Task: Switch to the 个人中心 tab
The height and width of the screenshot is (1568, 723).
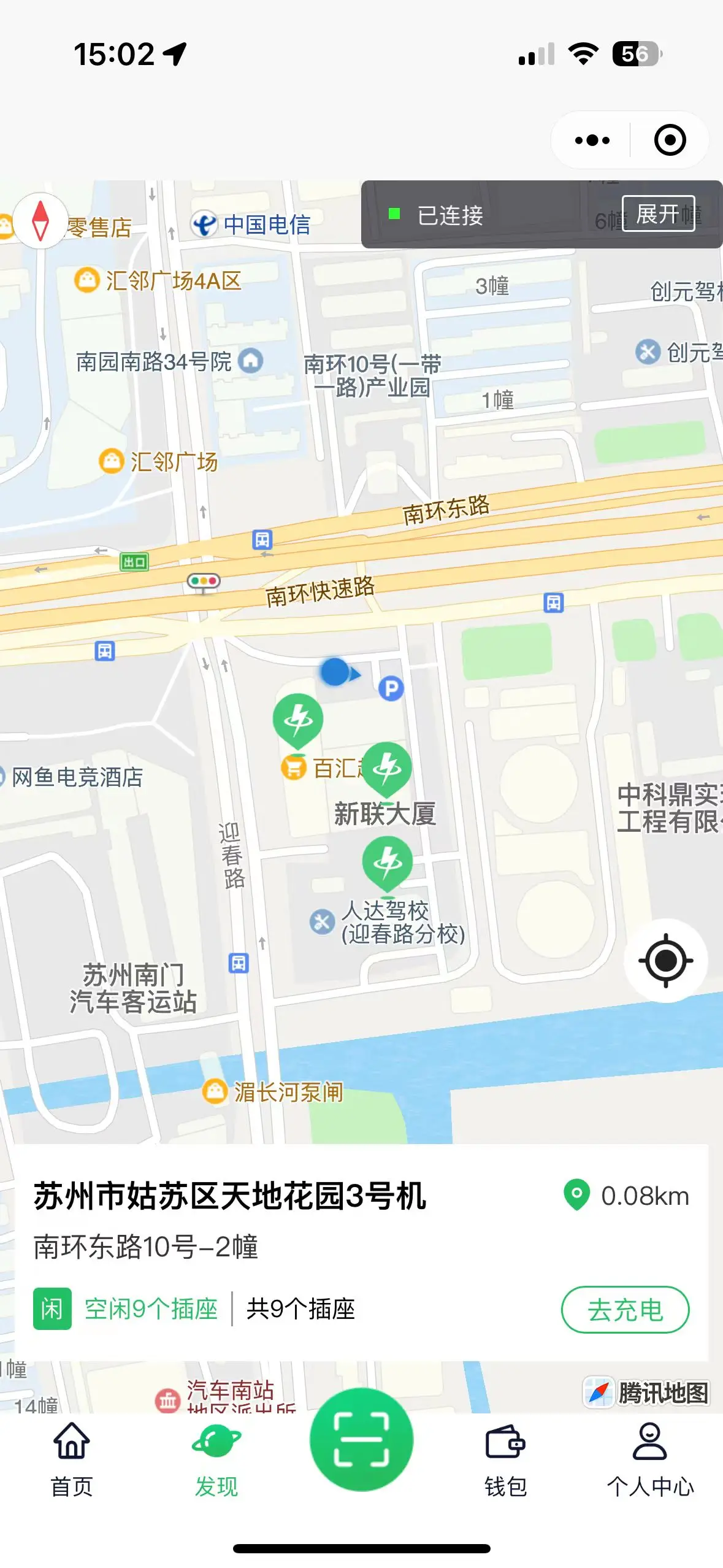Action: (x=650, y=1461)
